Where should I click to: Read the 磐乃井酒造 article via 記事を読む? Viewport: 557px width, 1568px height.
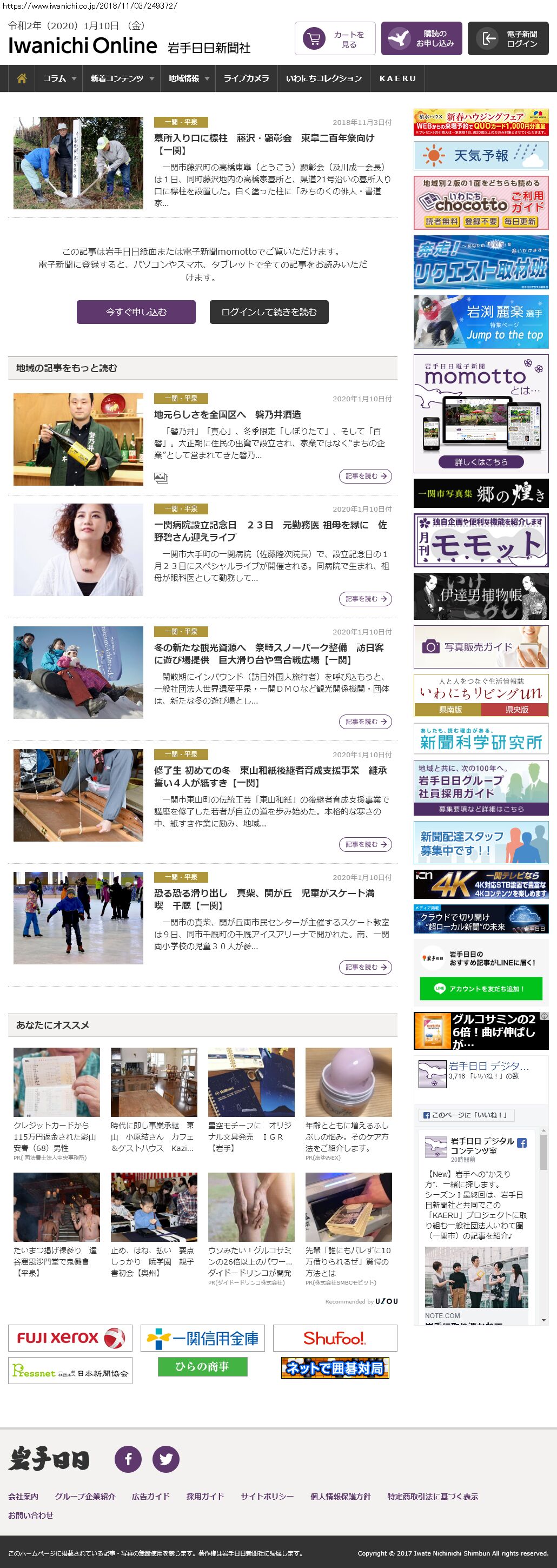pyautogui.click(x=365, y=476)
